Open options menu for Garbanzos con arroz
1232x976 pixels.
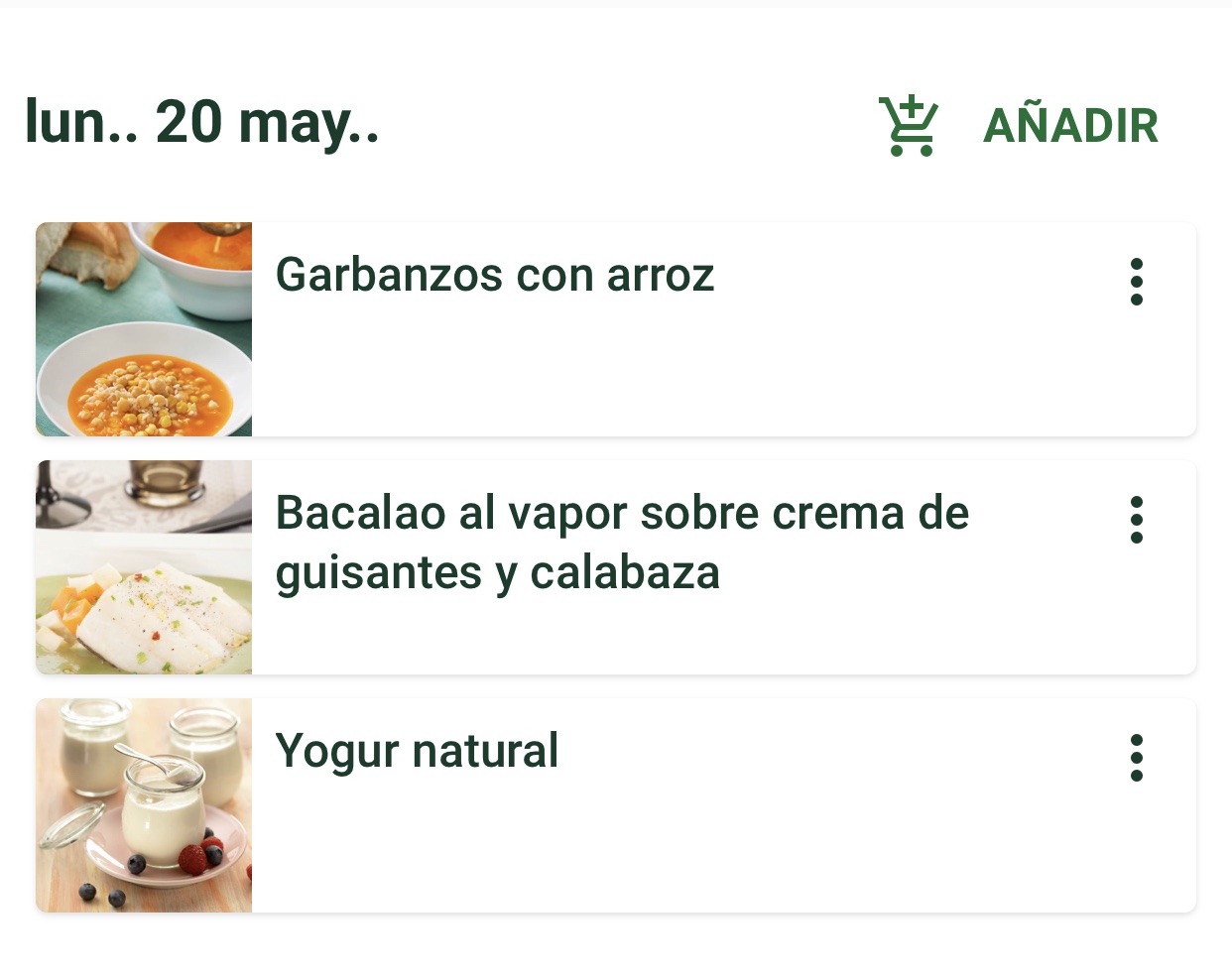pyautogui.click(x=1137, y=282)
